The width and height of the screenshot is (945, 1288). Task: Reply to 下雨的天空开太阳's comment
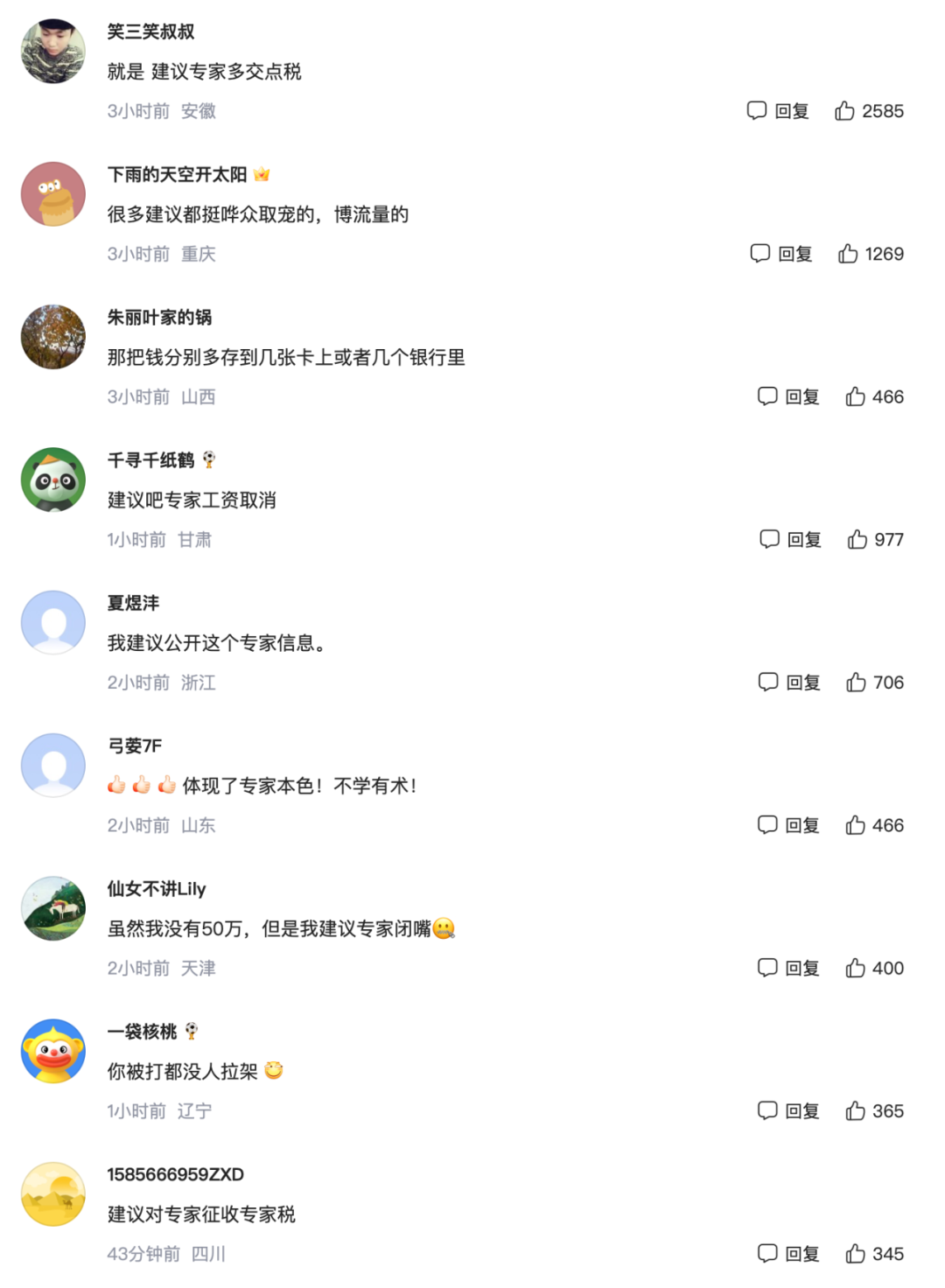pos(781,254)
